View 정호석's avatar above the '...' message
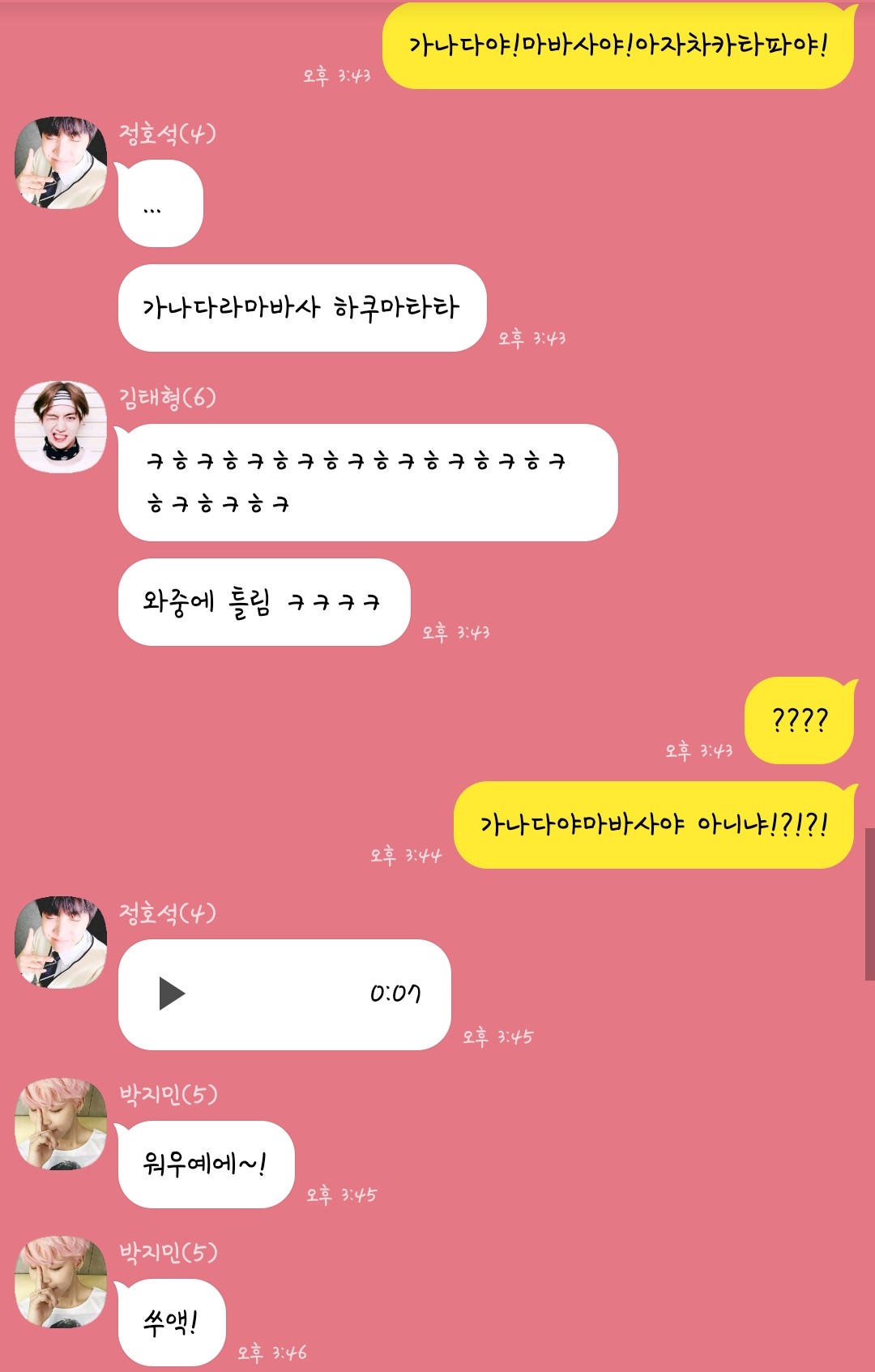Viewport: 875px width, 1372px height. coord(61,162)
